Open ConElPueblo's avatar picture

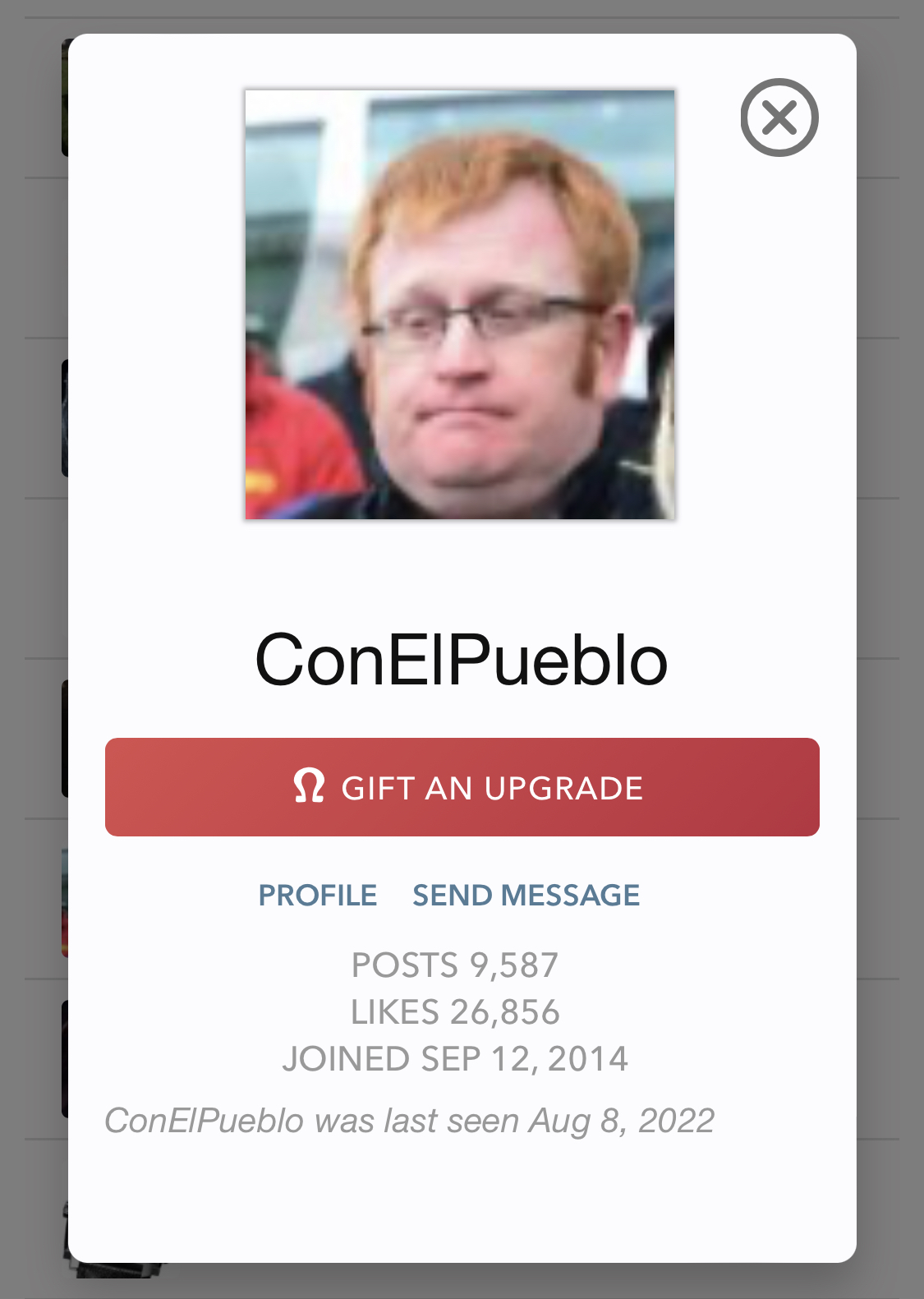point(460,305)
